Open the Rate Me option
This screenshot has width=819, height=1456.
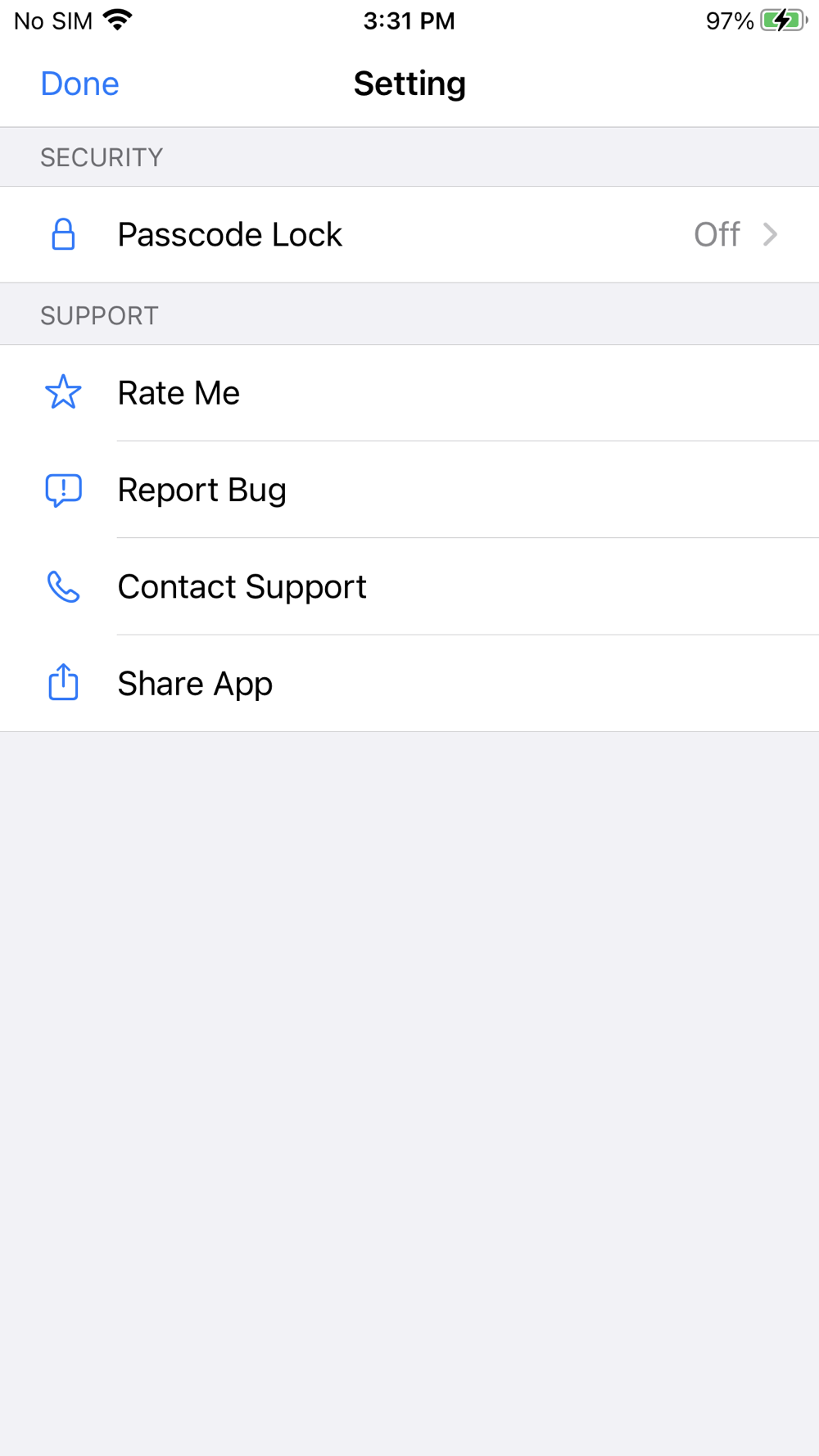coord(409,393)
